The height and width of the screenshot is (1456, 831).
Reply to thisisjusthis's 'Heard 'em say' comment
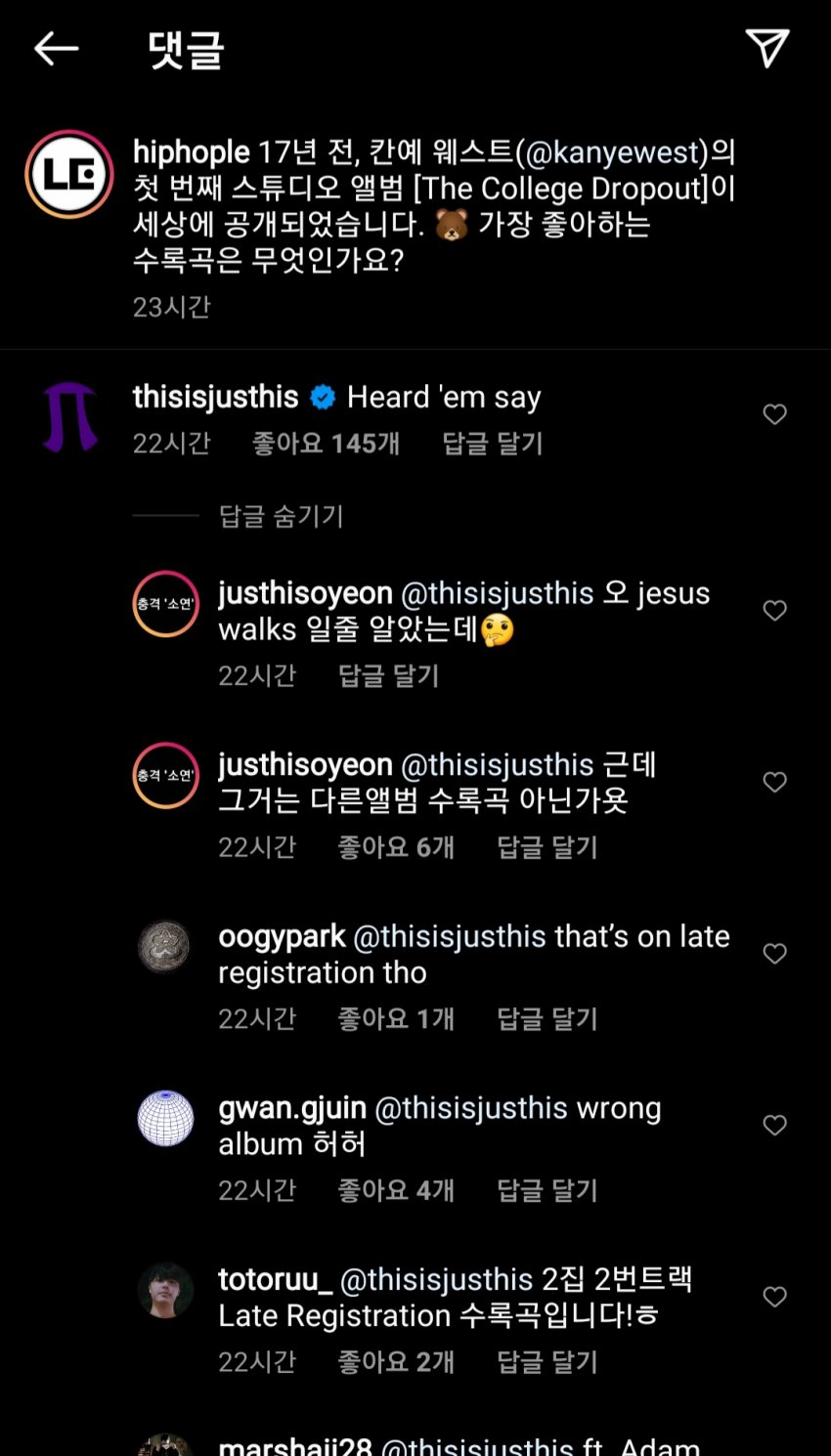pyautogui.click(x=493, y=444)
